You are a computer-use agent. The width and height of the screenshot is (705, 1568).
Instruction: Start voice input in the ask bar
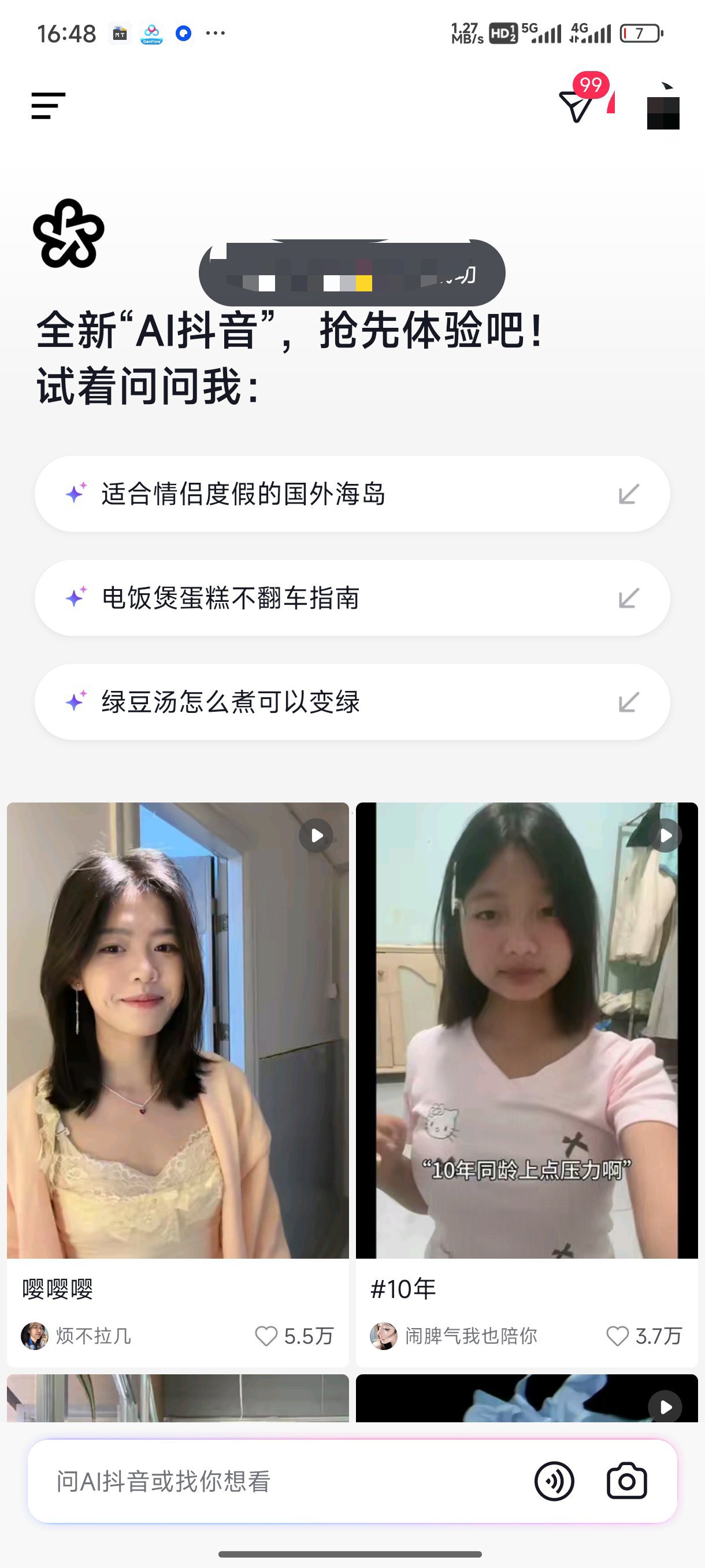554,1481
